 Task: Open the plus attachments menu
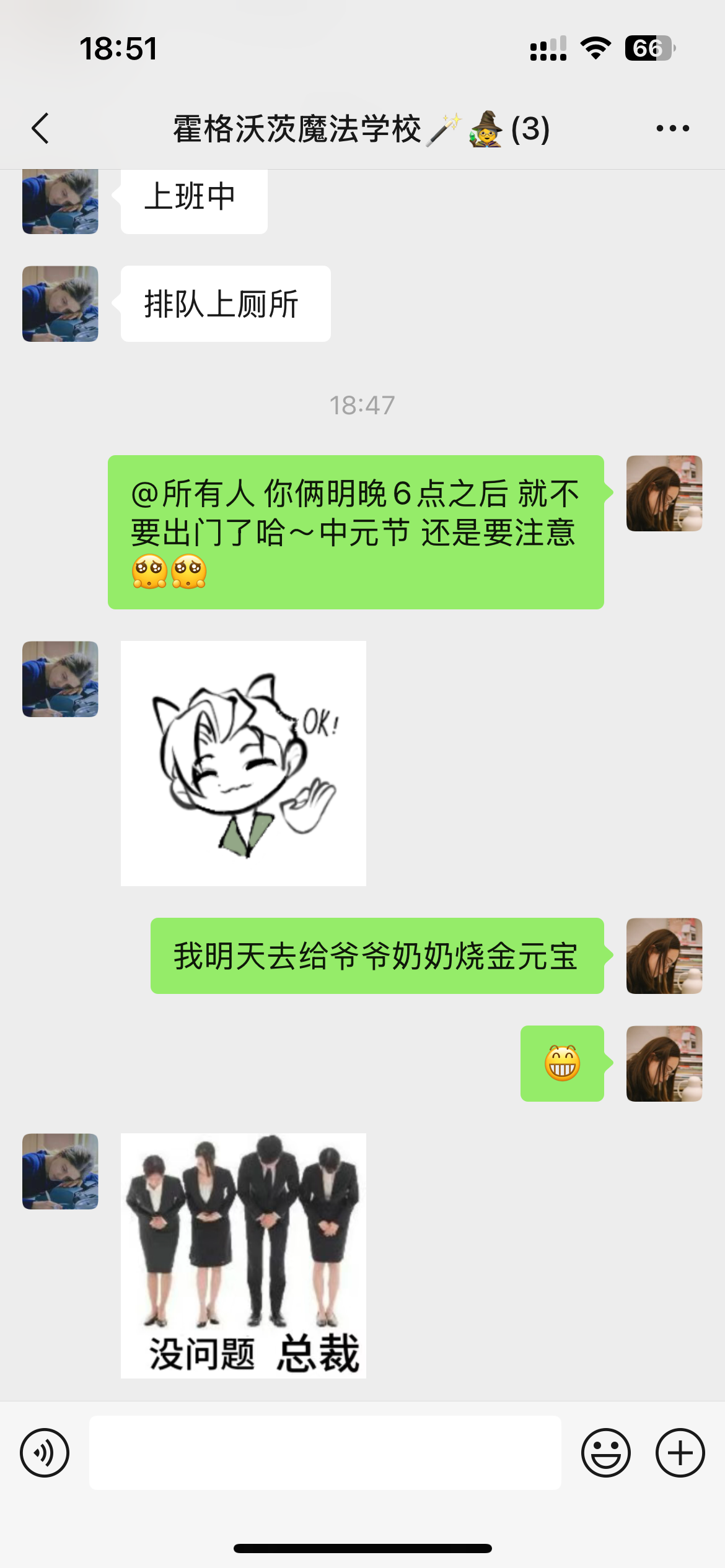click(680, 1453)
